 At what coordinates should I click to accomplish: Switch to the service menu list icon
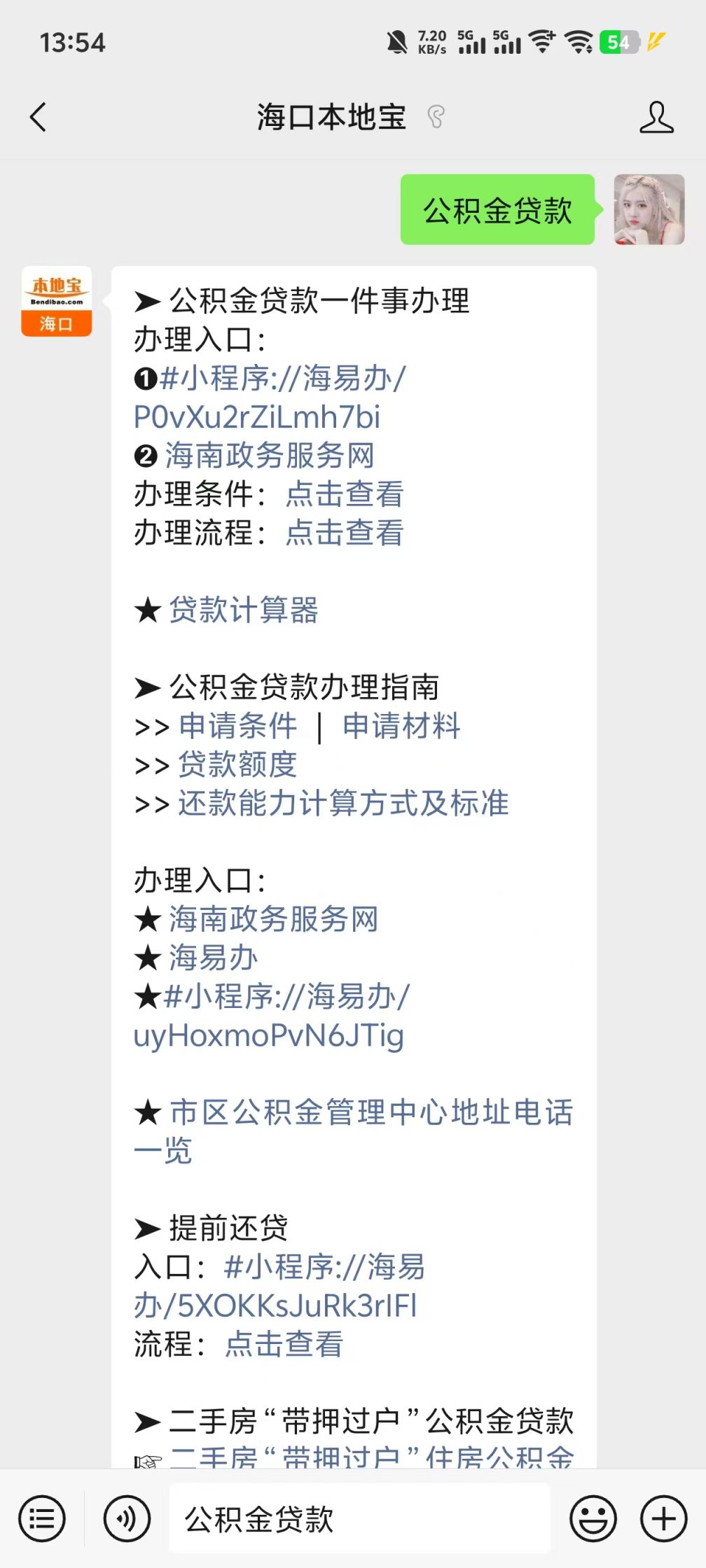(x=42, y=1518)
